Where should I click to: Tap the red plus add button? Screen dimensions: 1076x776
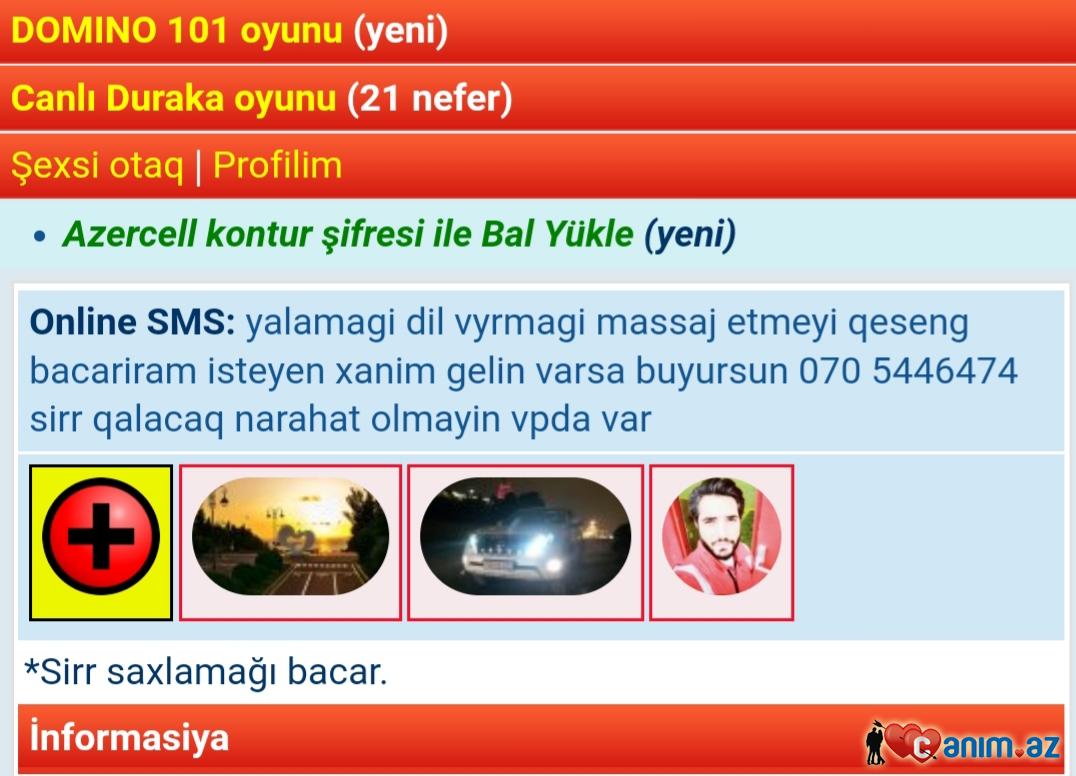click(x=101, y=541)
